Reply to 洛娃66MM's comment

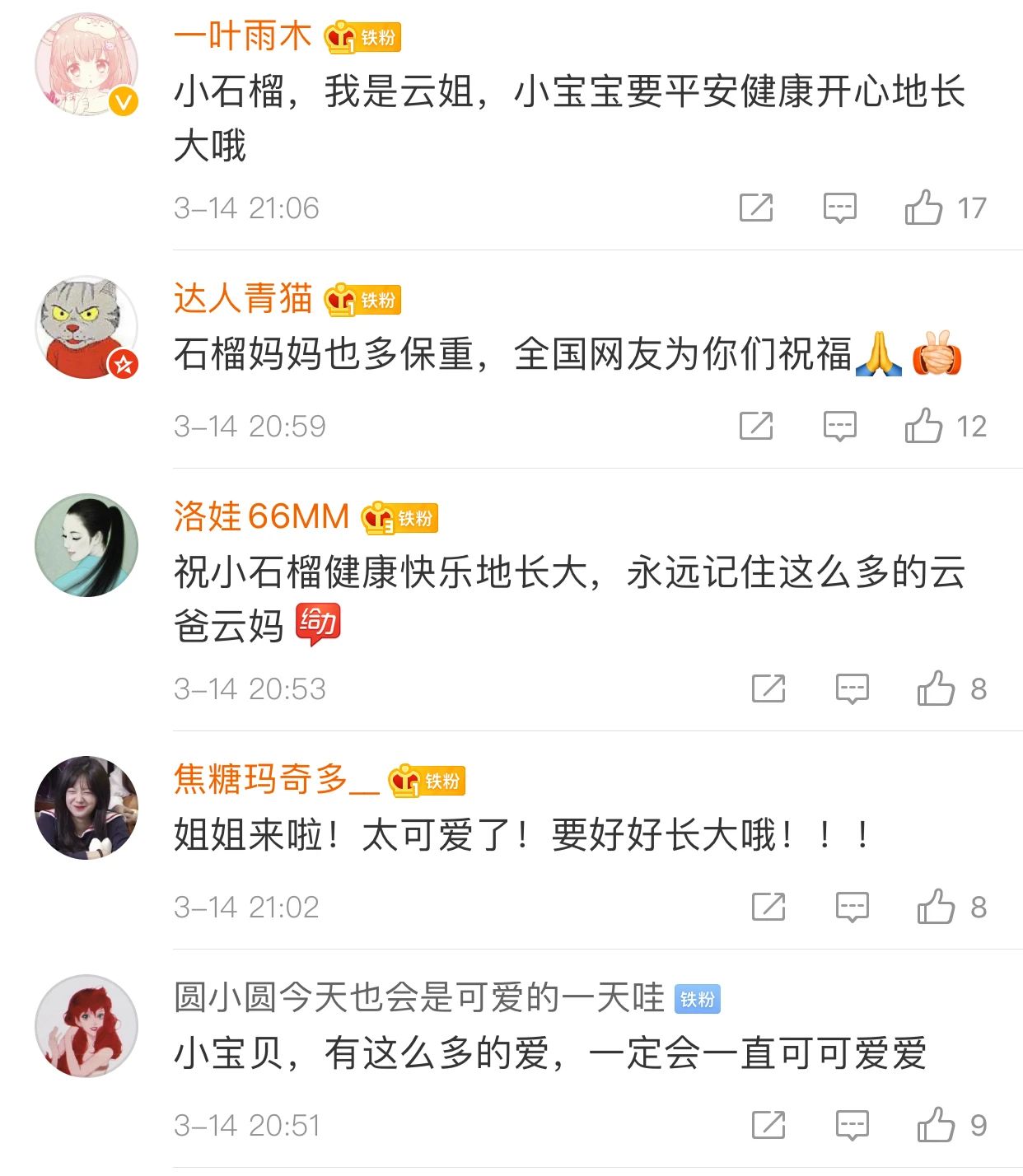[x=852, y=688]
